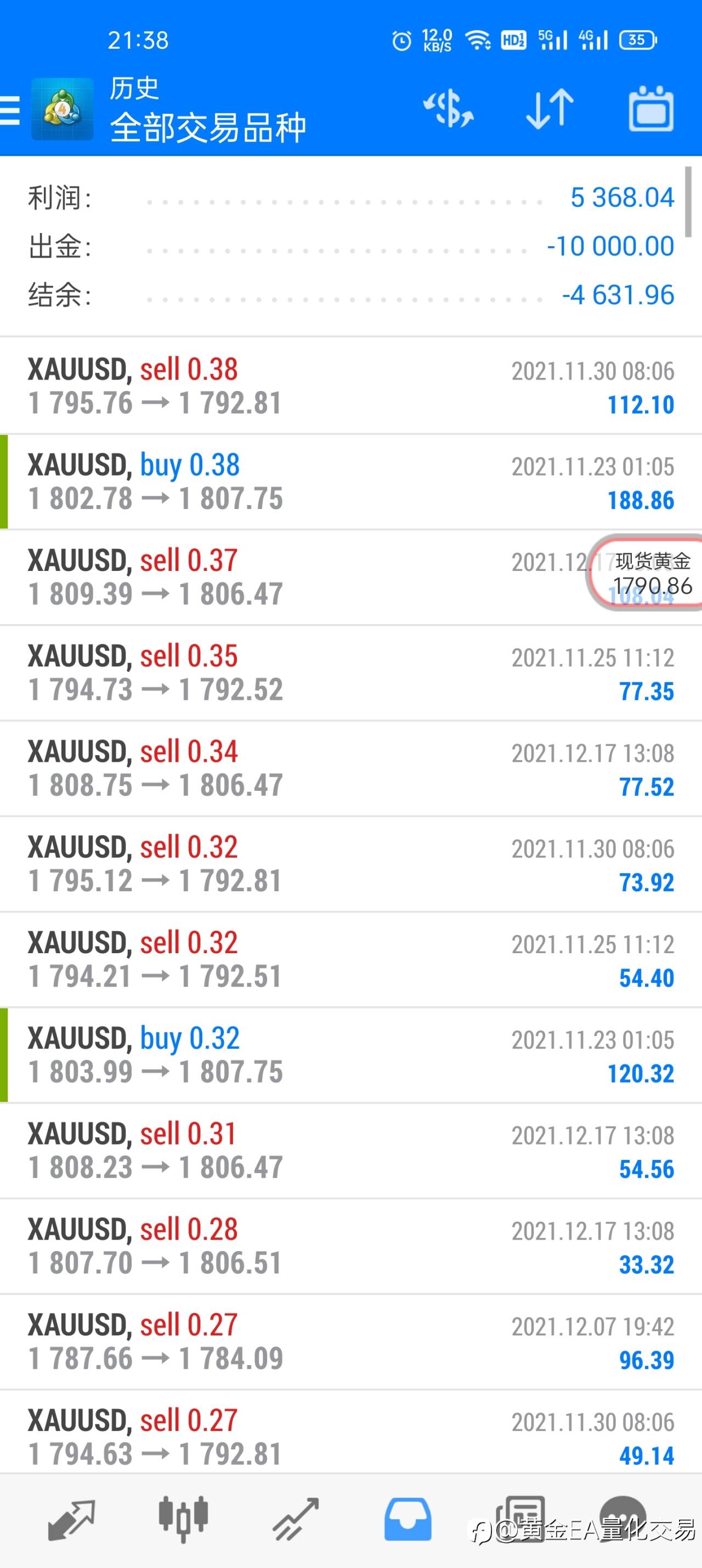This screenshot has height=1568, width=702.
Task: Open the sell 0.28 trade with 33.32 profit
Action: [350, 1246]
